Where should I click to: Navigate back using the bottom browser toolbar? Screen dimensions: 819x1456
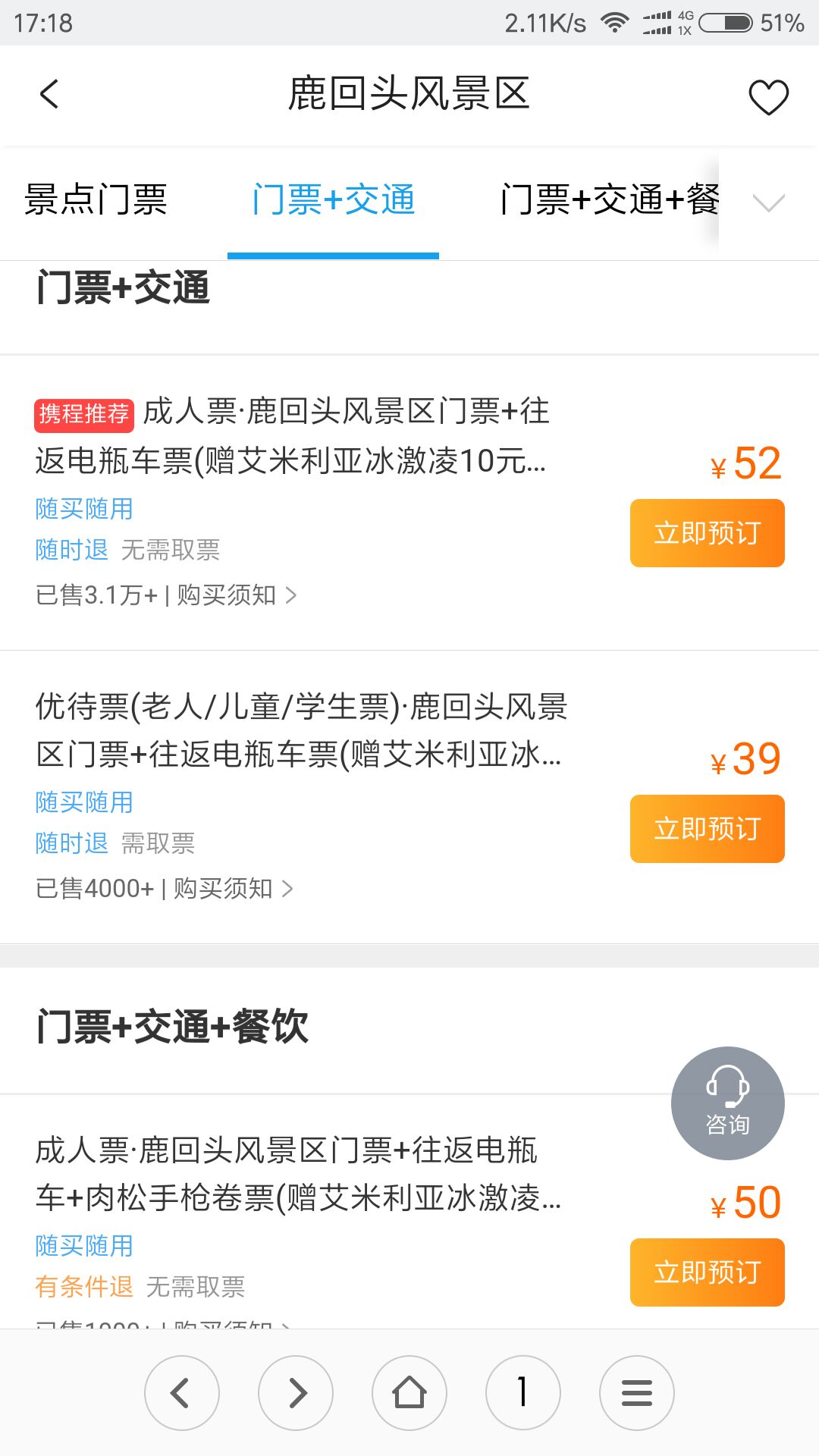pos(182,1393)
